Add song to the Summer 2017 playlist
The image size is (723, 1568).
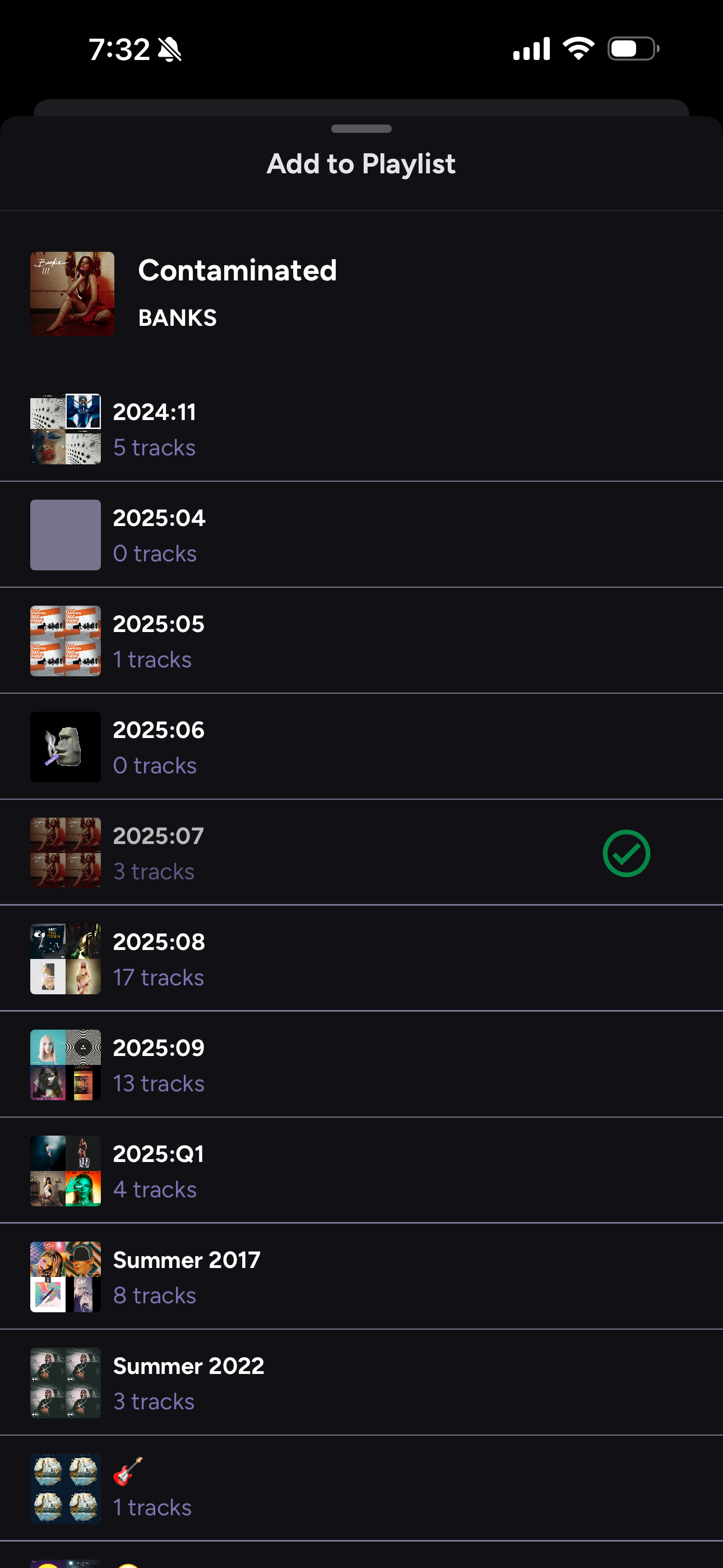tap(361, 1277)
